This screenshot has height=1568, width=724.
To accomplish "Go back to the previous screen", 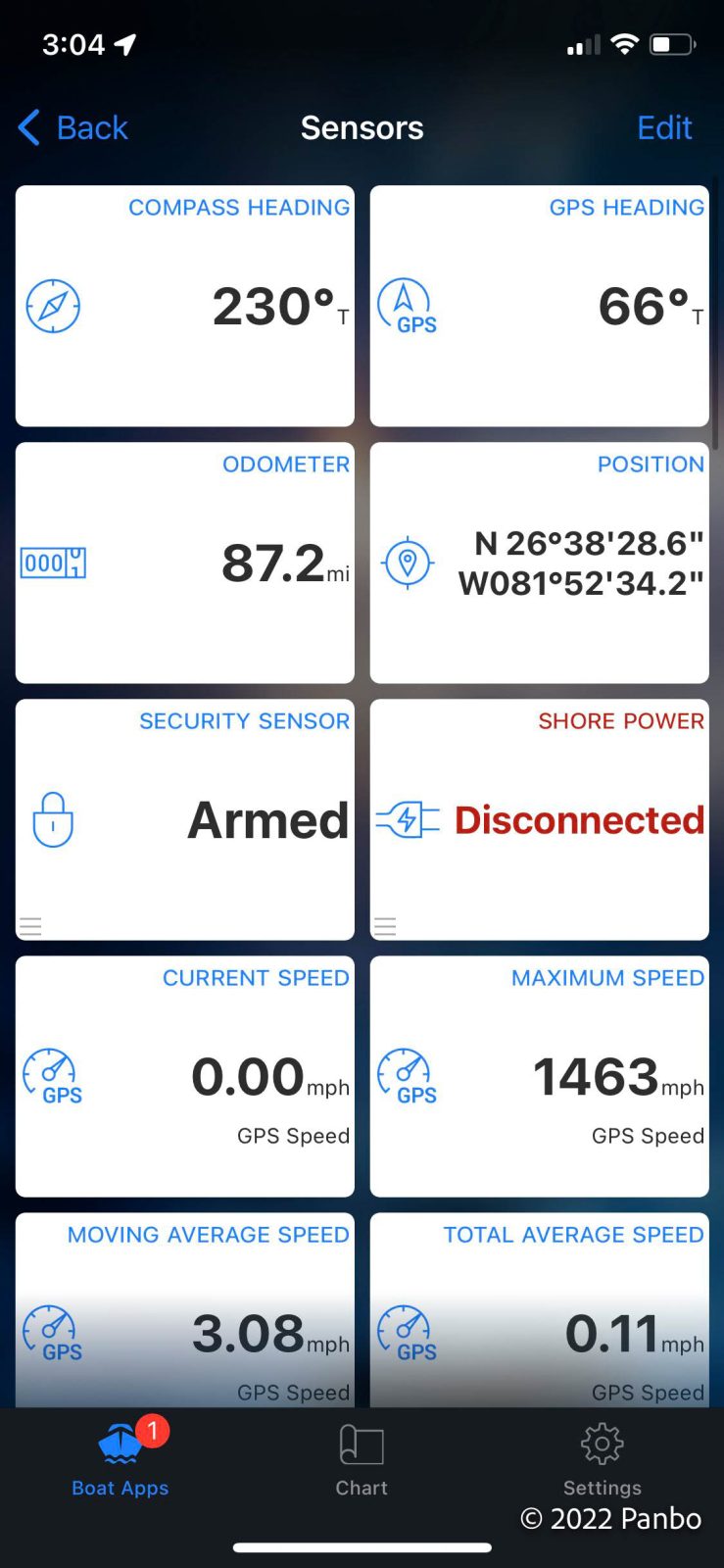I will pyautogui.click(x=73, y=127).
